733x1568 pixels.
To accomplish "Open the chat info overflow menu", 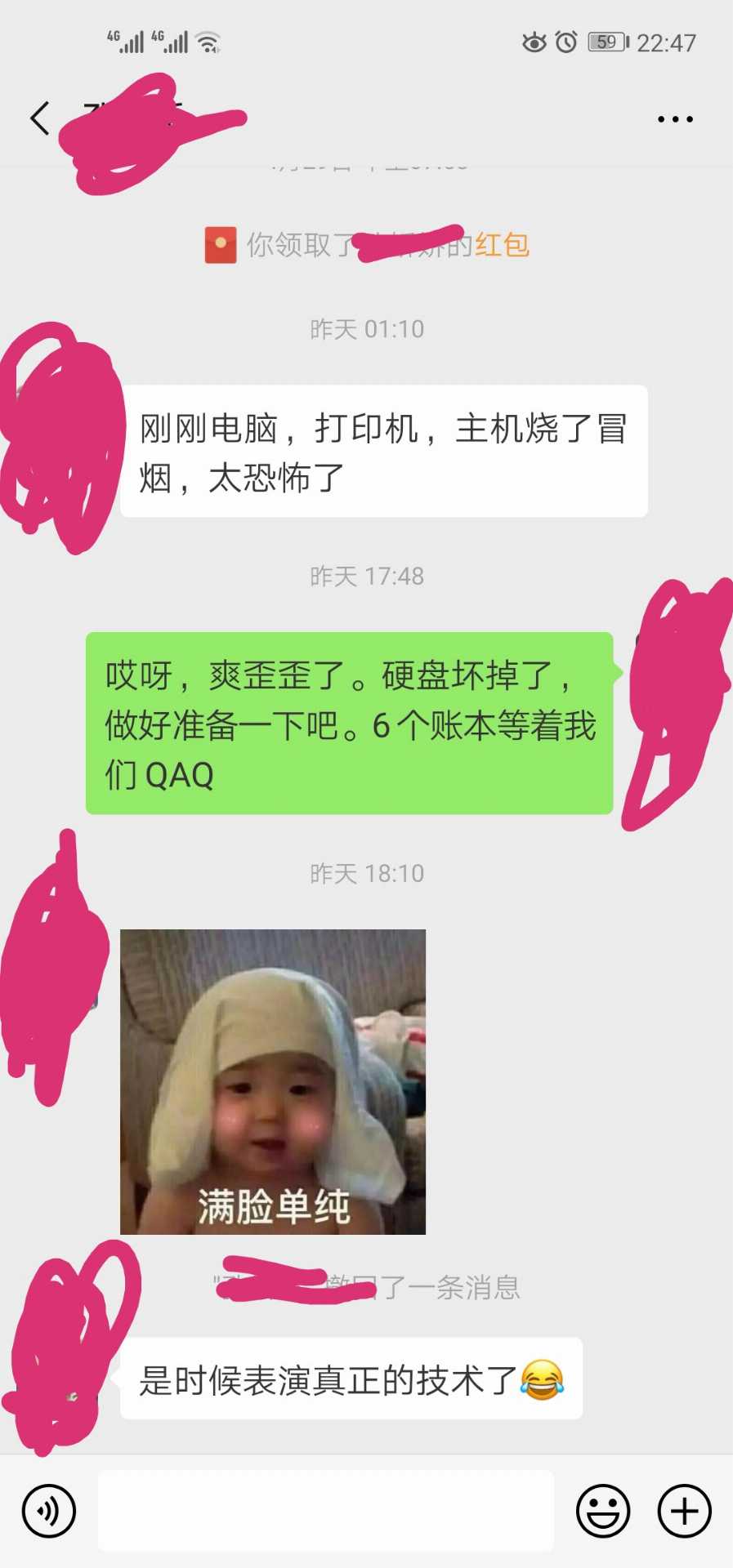I will coord(675,119).
